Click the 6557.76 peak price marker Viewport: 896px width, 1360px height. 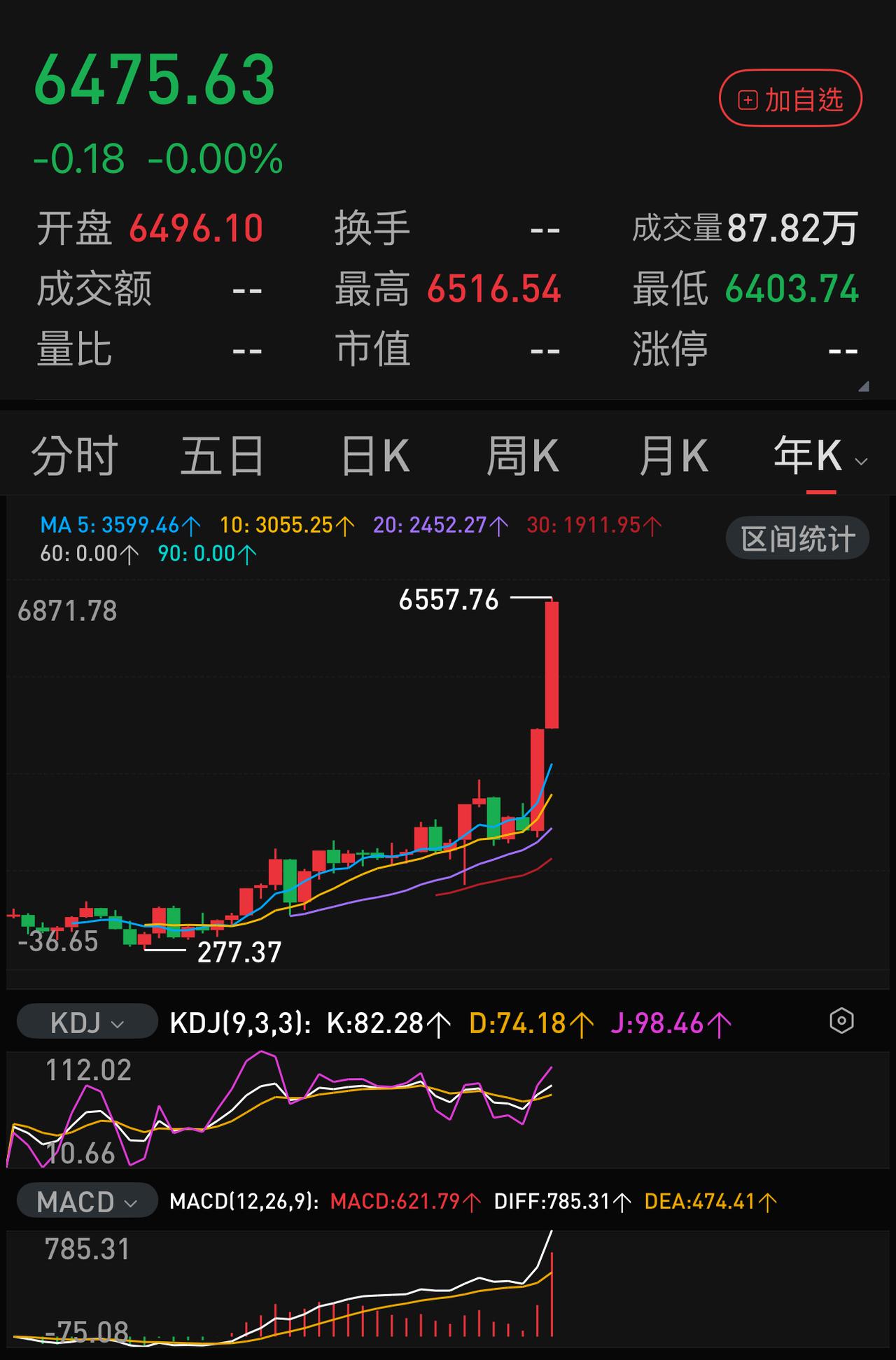coord(448,600)
